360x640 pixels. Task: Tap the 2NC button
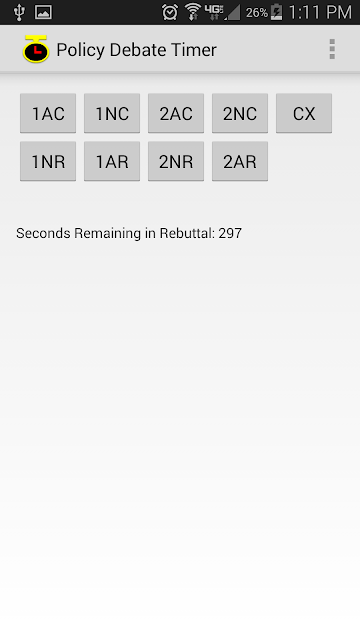240,113
